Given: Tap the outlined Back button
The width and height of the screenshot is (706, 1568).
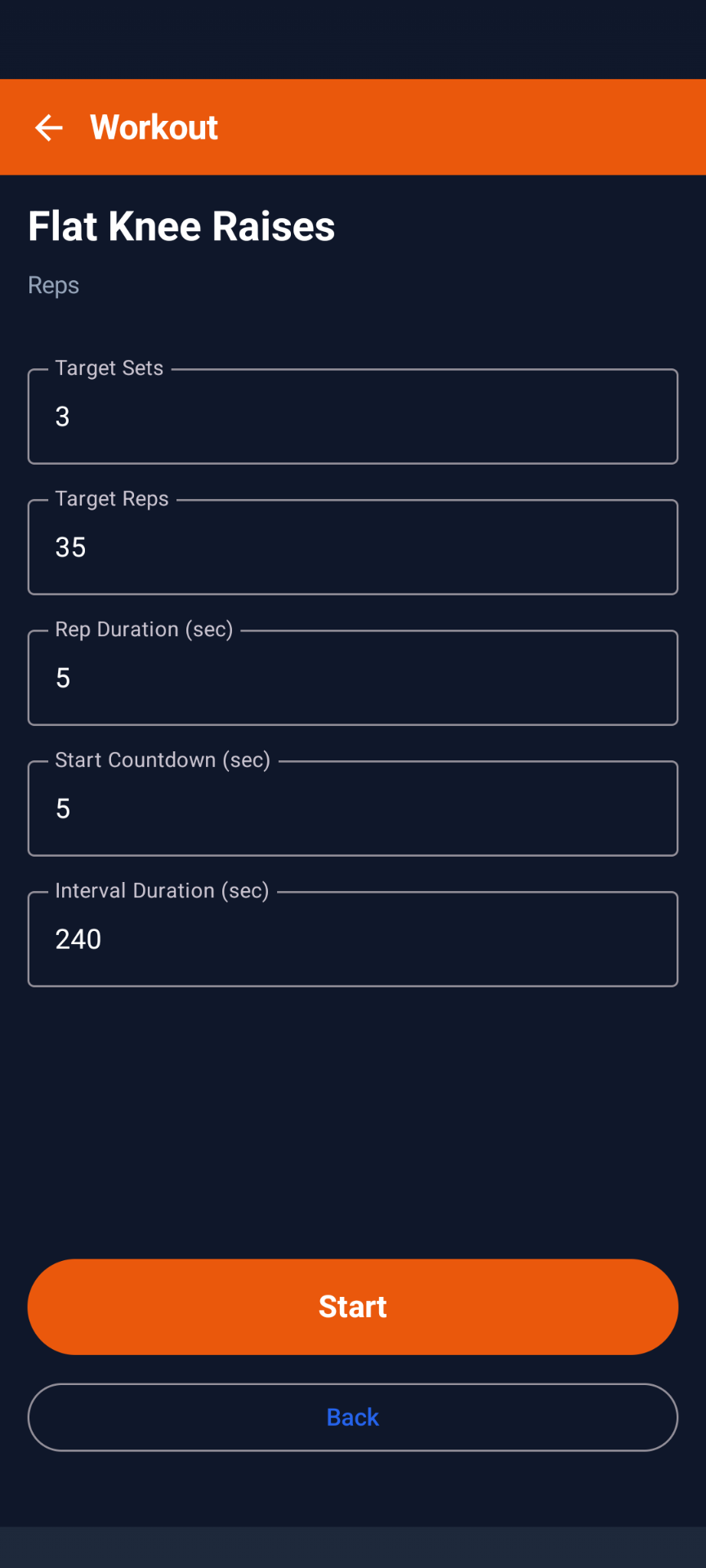Looking at the screenshot, I should (353, 1417).
